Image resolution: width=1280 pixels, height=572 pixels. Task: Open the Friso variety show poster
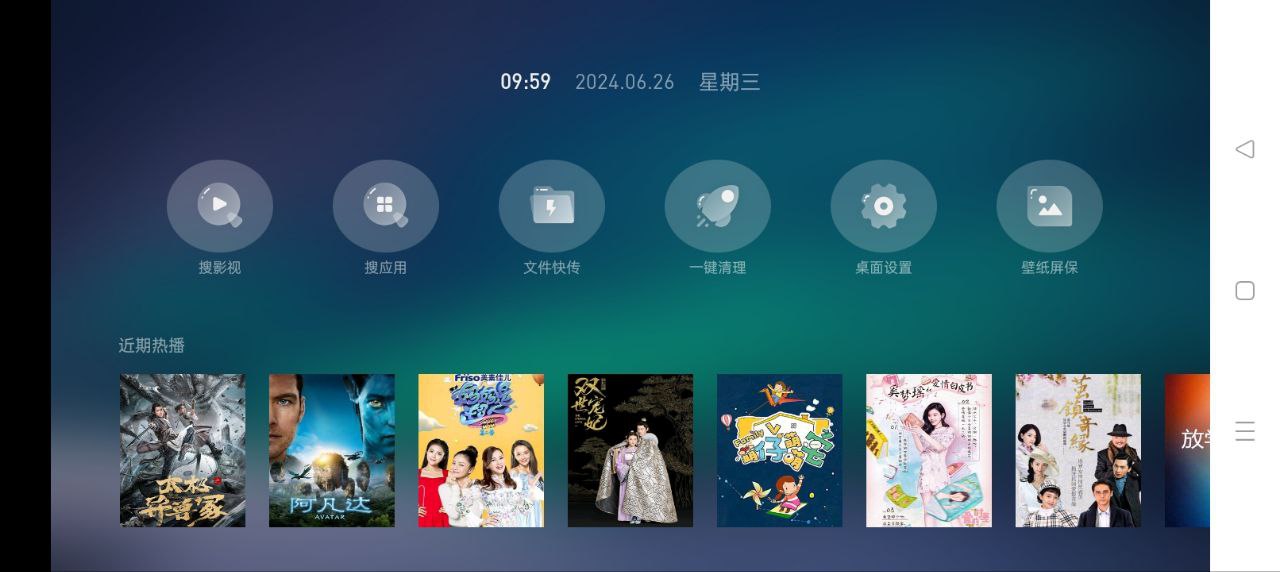coord(481,450)
